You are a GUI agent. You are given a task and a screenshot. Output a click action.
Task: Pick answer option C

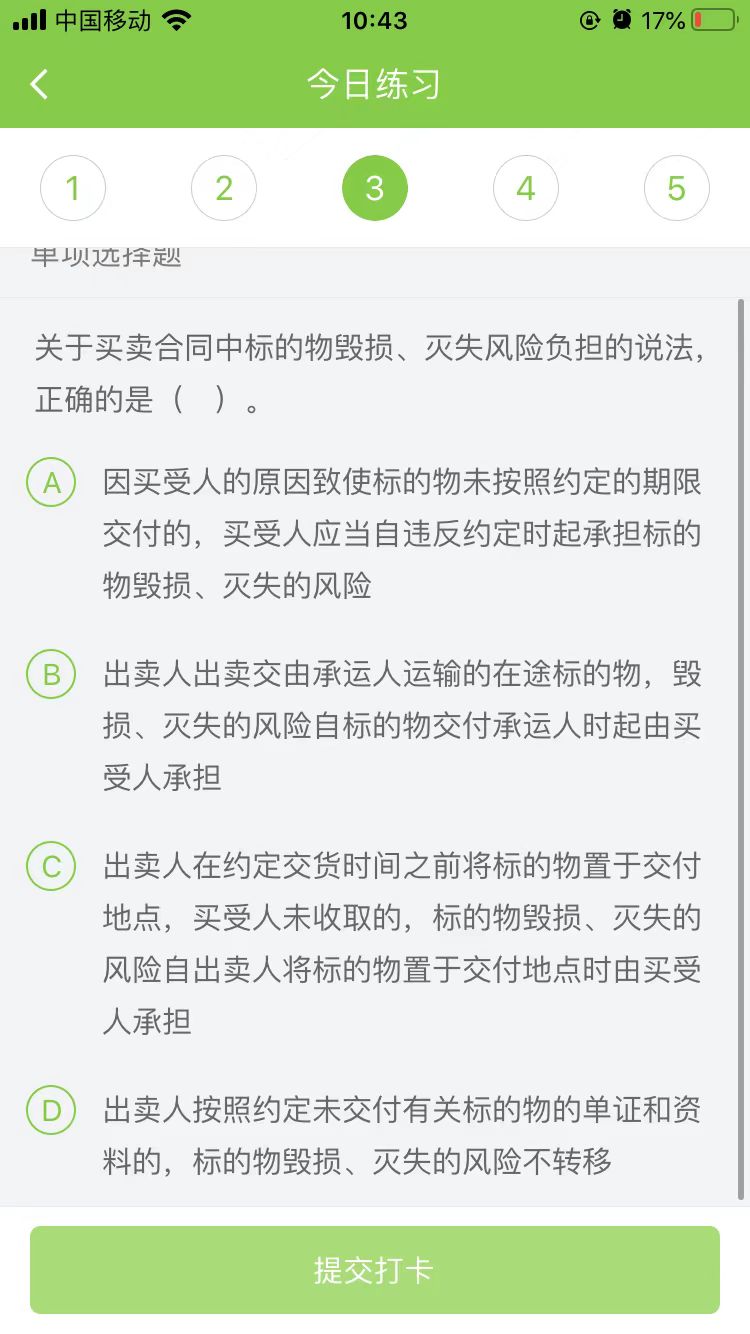(x=51, y=867)
